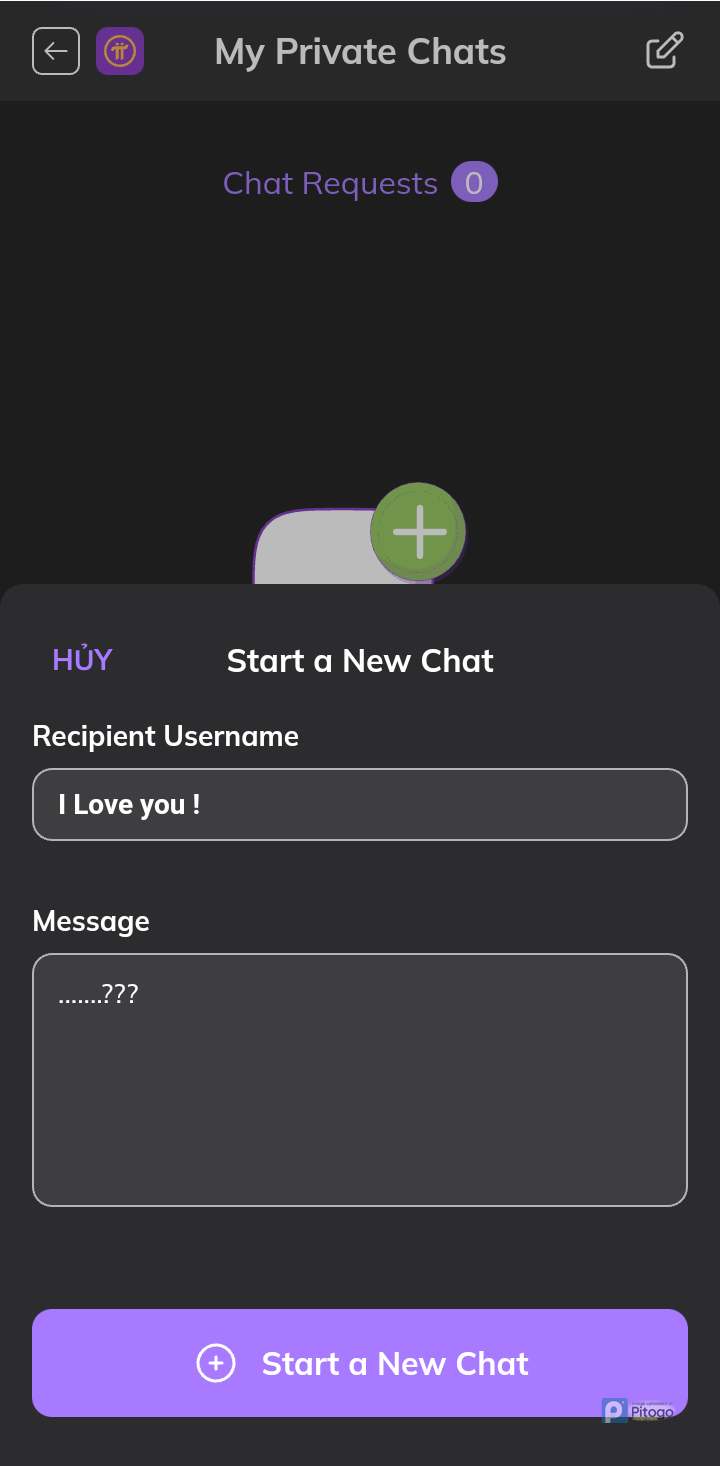Focus the Recipient Username field

pyautogui.click(x=360, y=804)
